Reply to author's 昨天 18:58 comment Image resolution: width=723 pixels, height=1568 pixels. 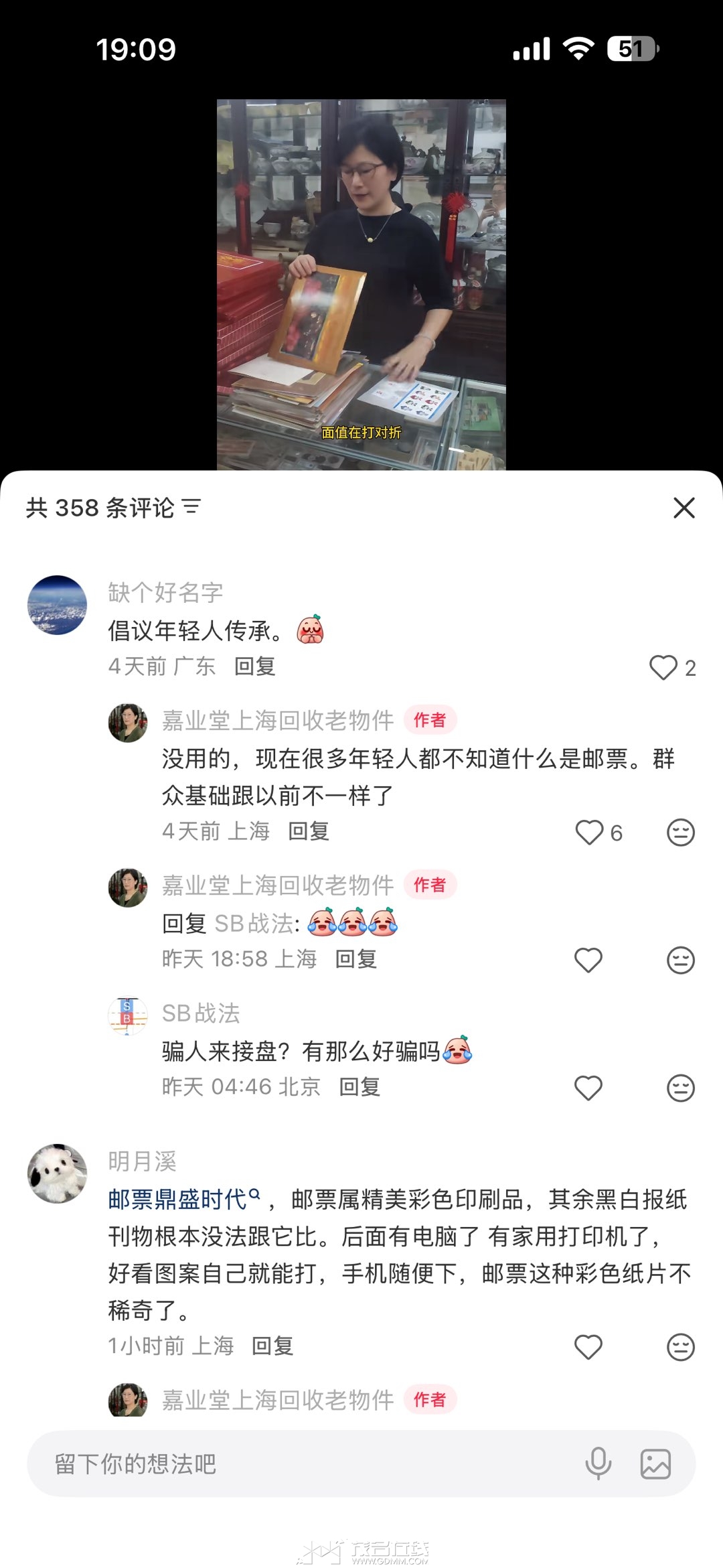coord(356,959)
